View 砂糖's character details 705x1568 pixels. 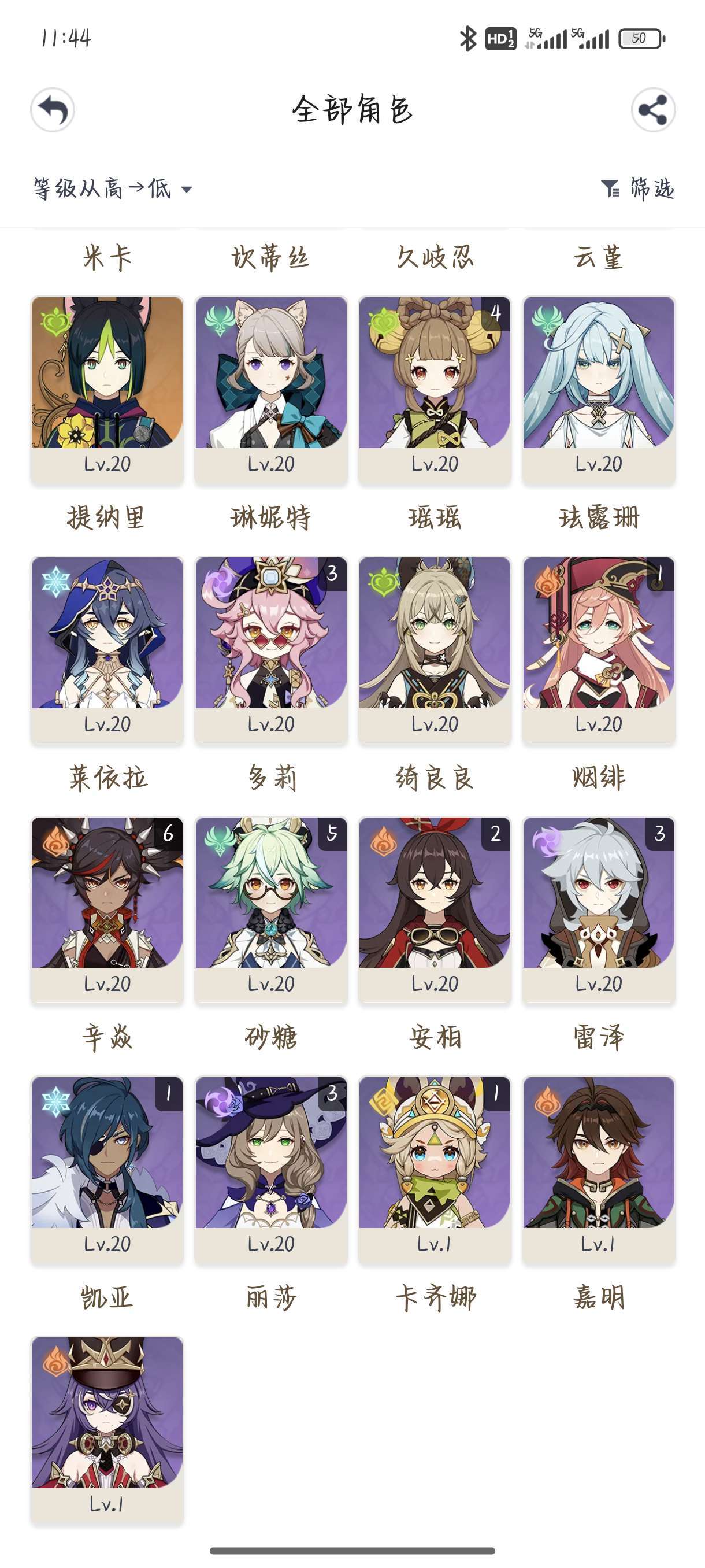click(271, 911)
